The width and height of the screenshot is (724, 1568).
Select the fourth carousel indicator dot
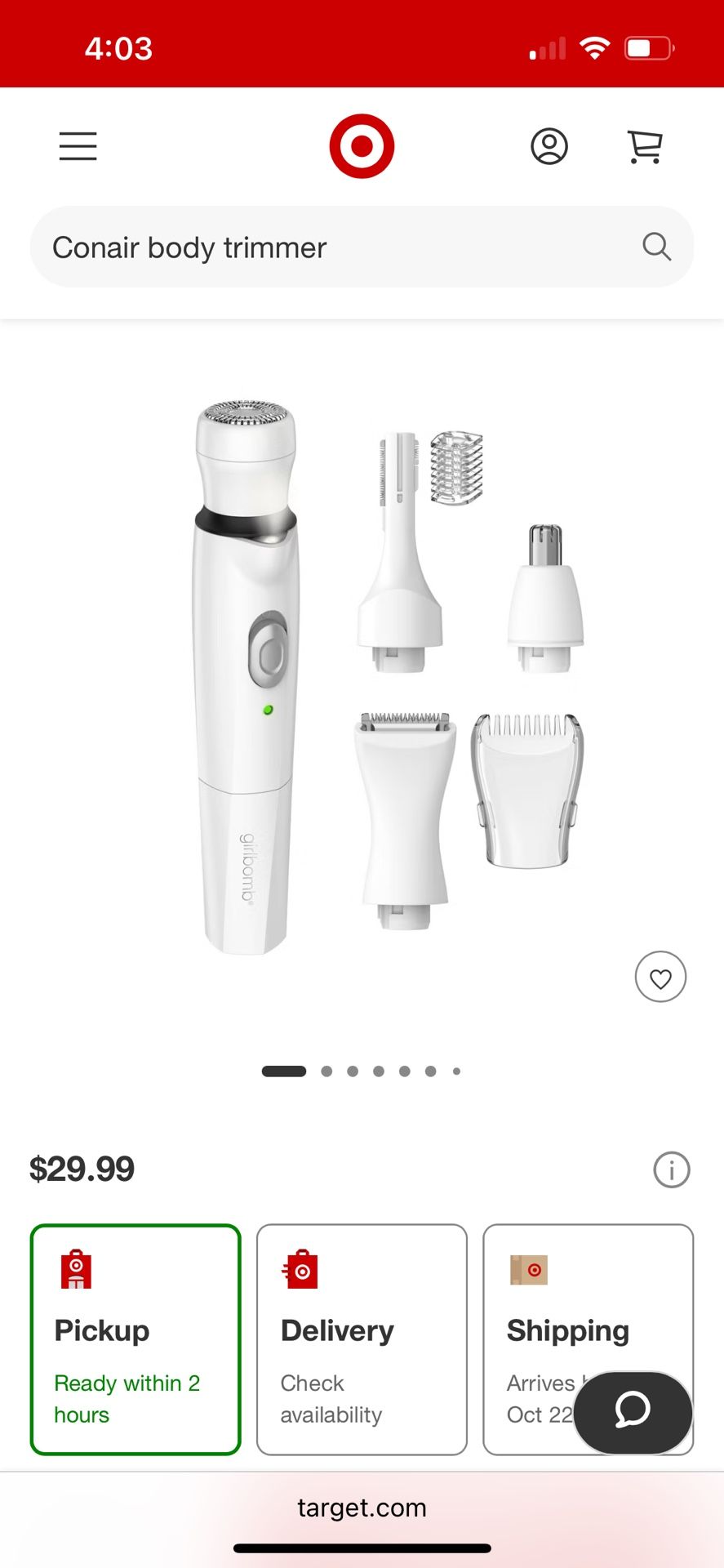coord(378,1071)
